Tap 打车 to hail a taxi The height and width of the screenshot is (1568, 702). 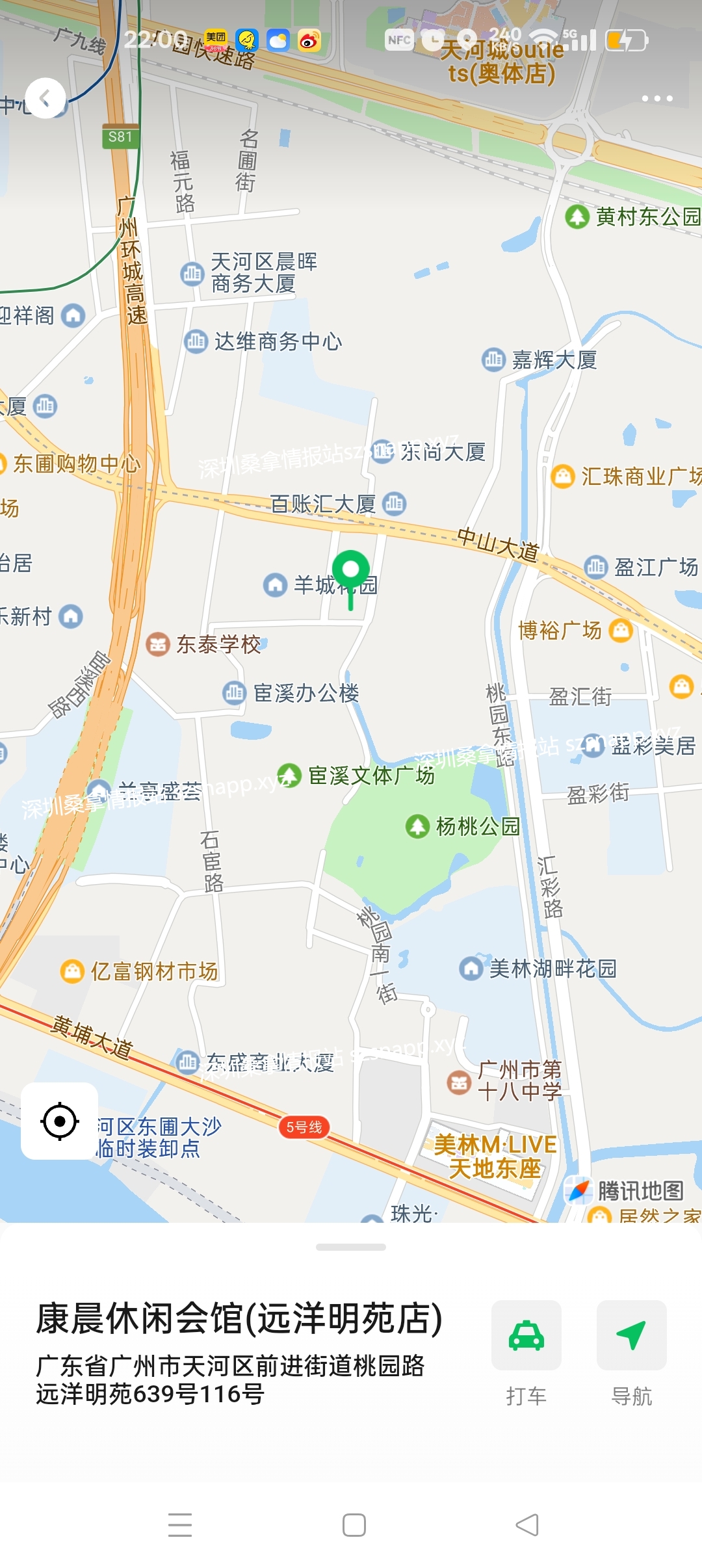click(526, 1353)
